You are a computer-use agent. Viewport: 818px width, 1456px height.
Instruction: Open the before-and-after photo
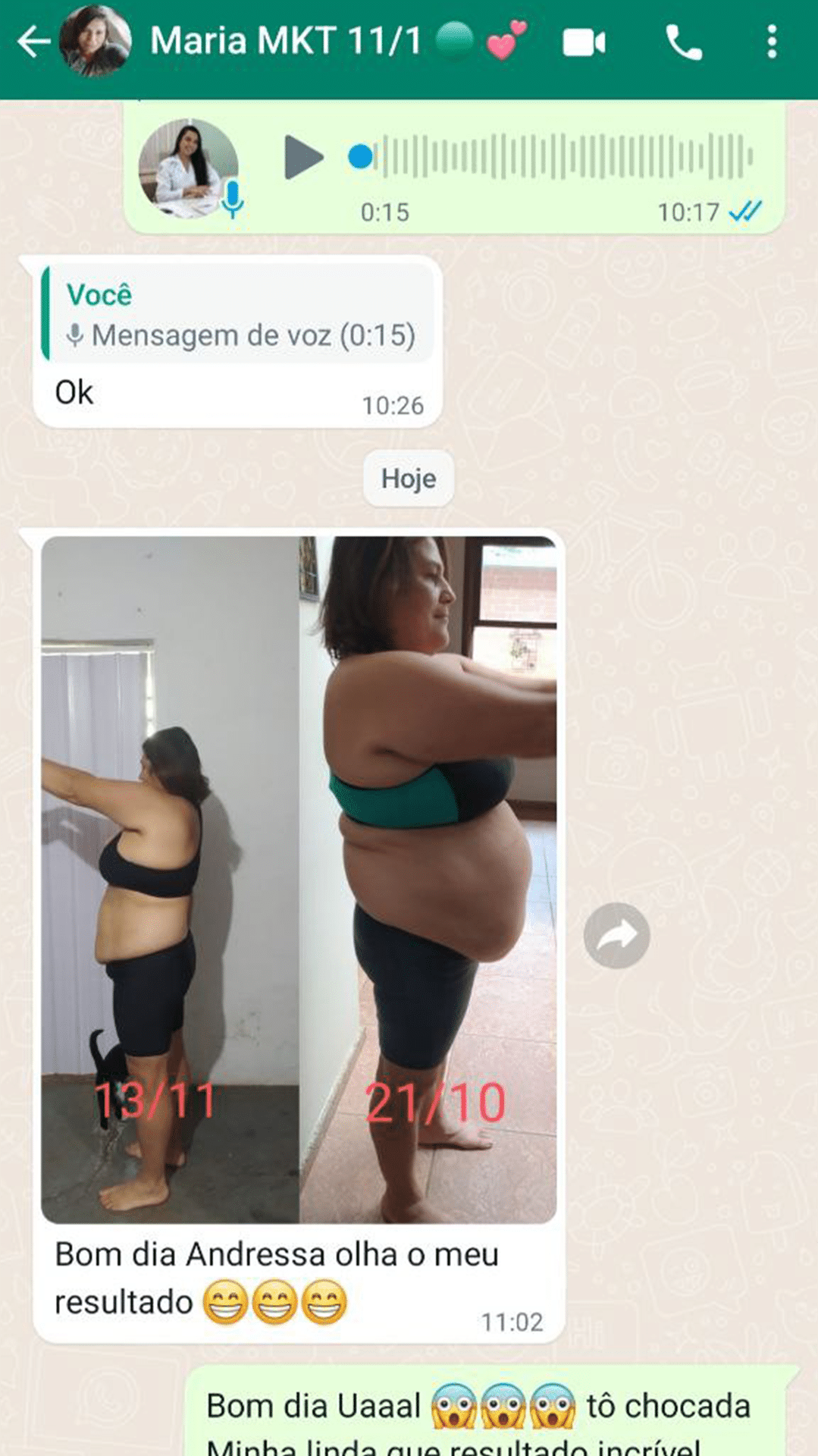click(x=299, y=880)
